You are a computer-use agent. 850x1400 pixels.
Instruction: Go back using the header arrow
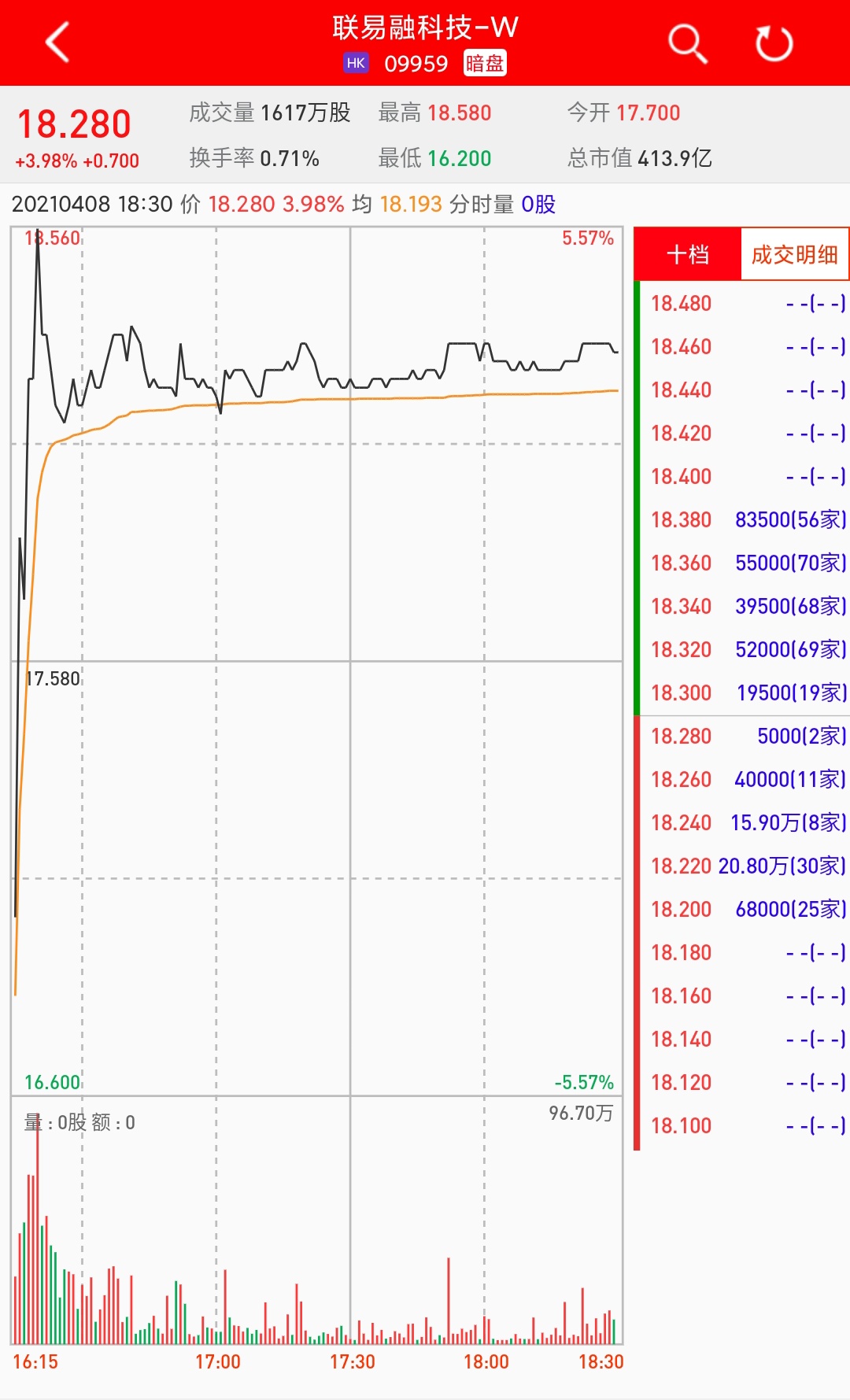point(57,42)
